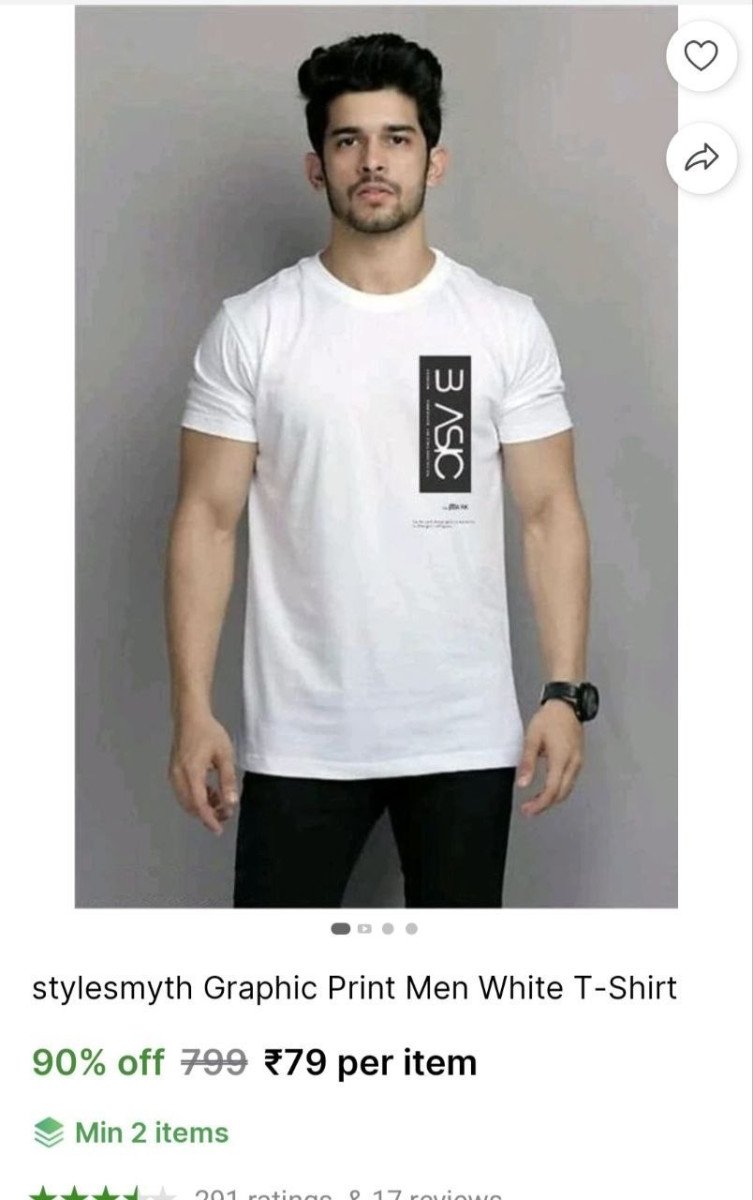Viewport: 753px width, 1200px height.
Task: Share this T-shirt product
Action: click(701, 156)
